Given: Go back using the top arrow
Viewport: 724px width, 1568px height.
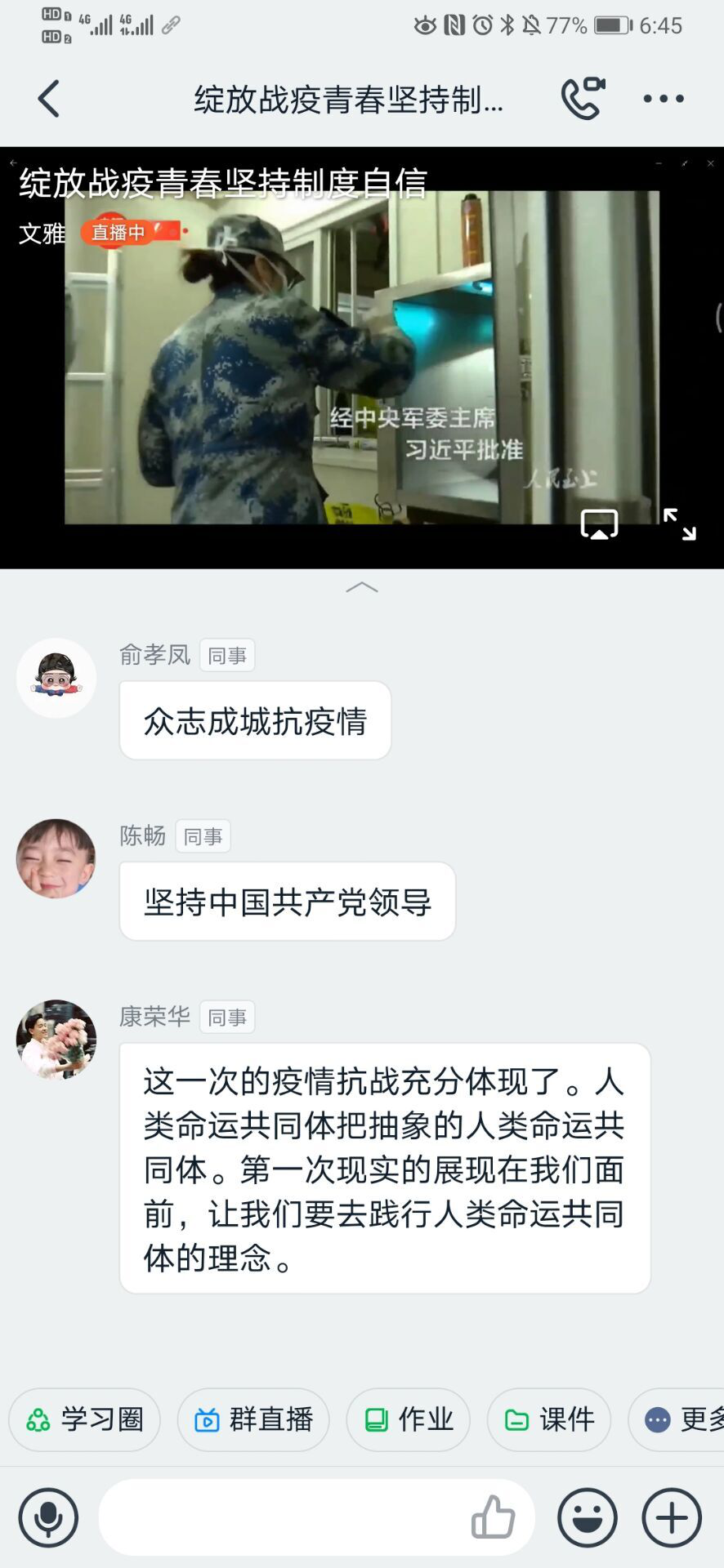Looking at the screenshot, I should [49, 99].
